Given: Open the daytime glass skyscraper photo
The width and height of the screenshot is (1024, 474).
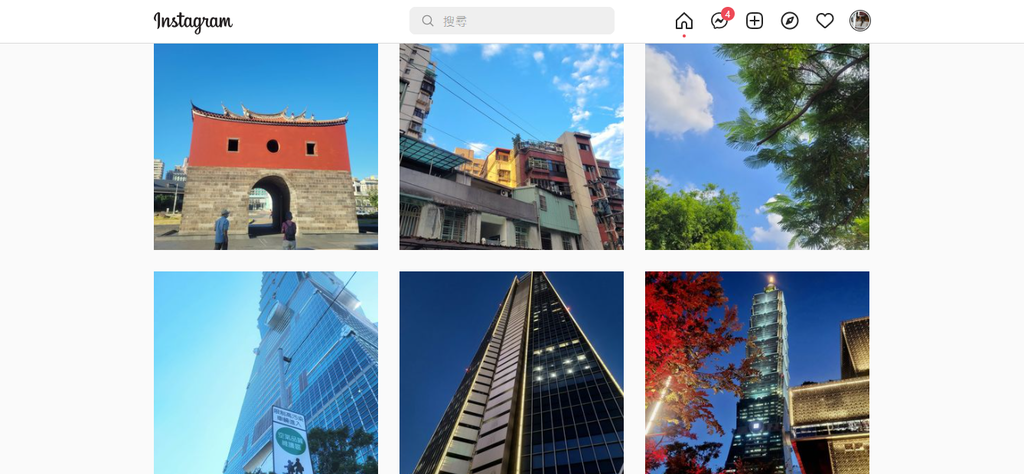Looking at the screenshot, I should tap(266, 372).
